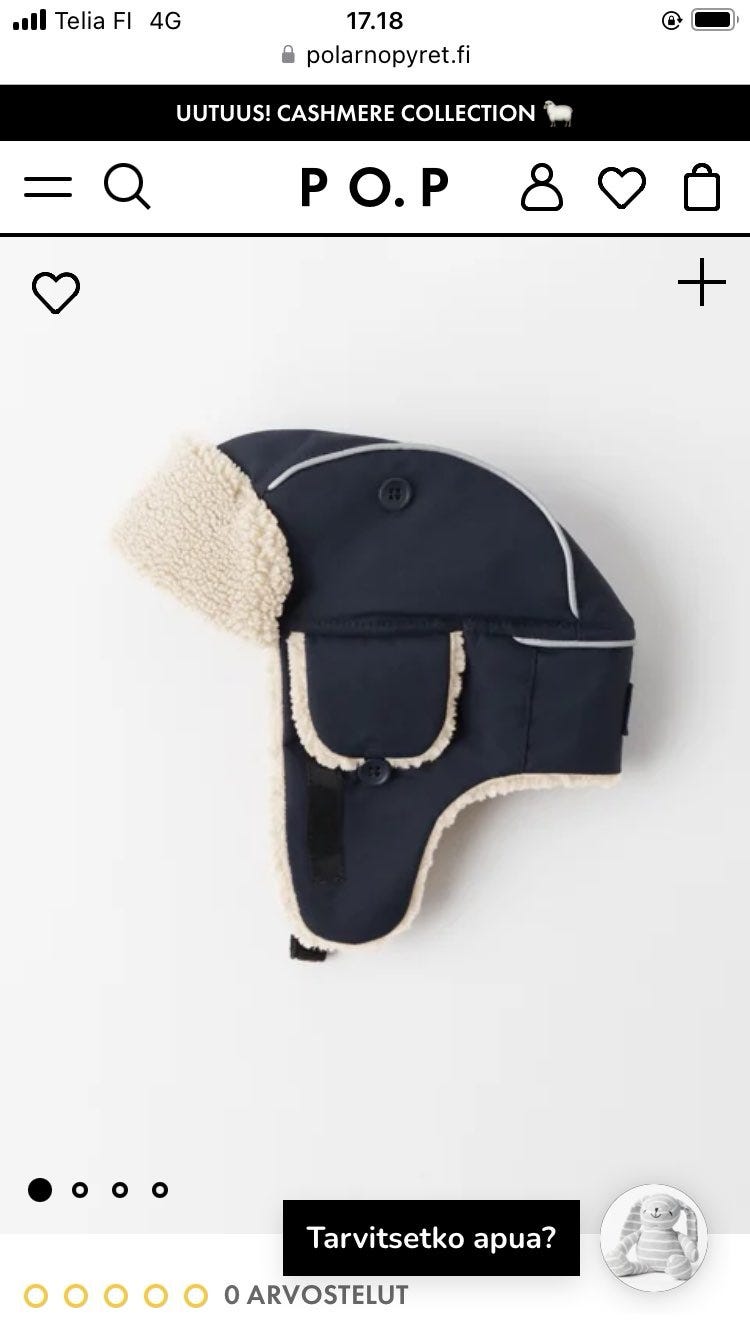The image size is (750, 1334).
Task: Tap the bunny chat avatar
Action: [x=654, y=1238]
